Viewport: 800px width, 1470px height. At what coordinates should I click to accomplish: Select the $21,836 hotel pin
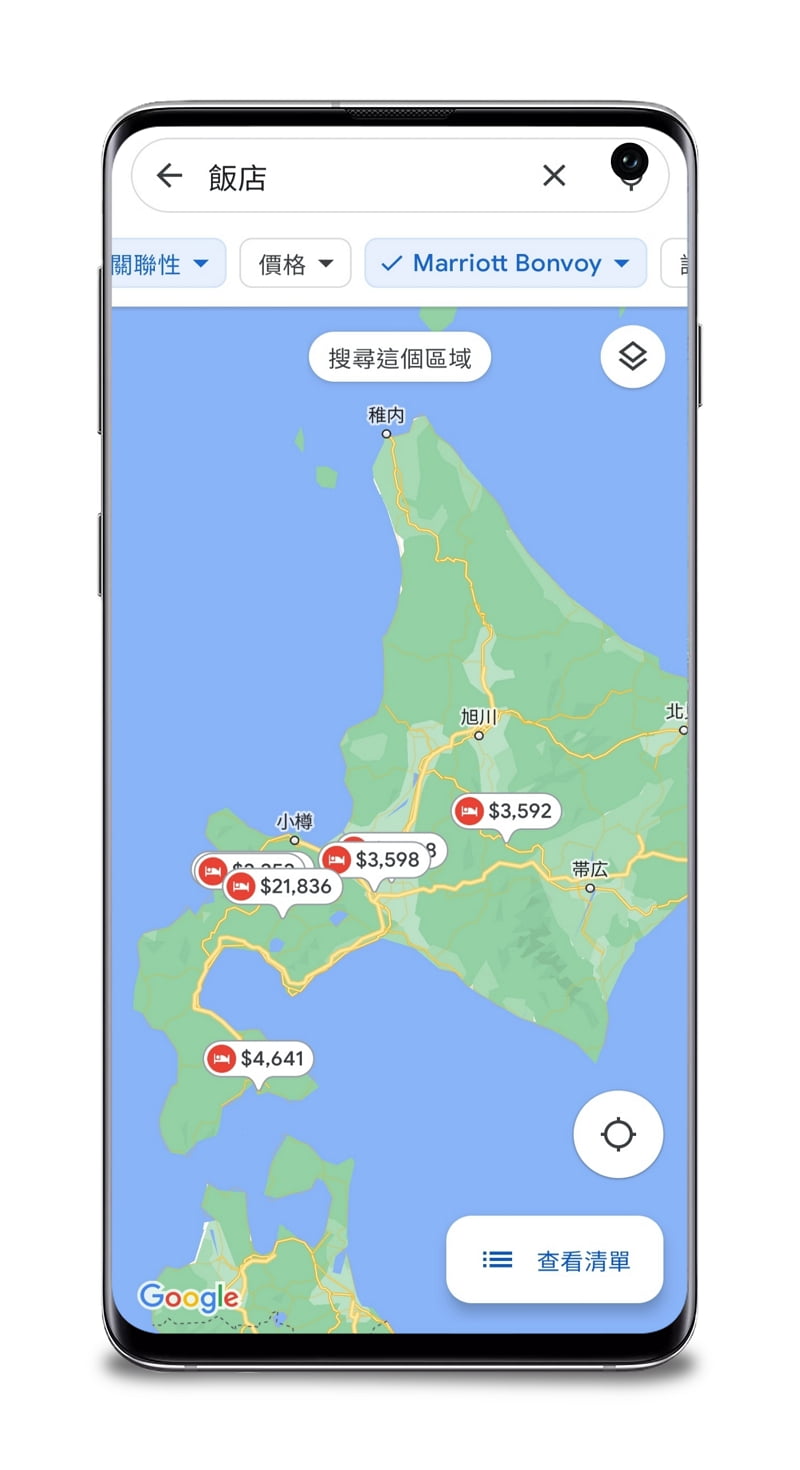point(281,887)
